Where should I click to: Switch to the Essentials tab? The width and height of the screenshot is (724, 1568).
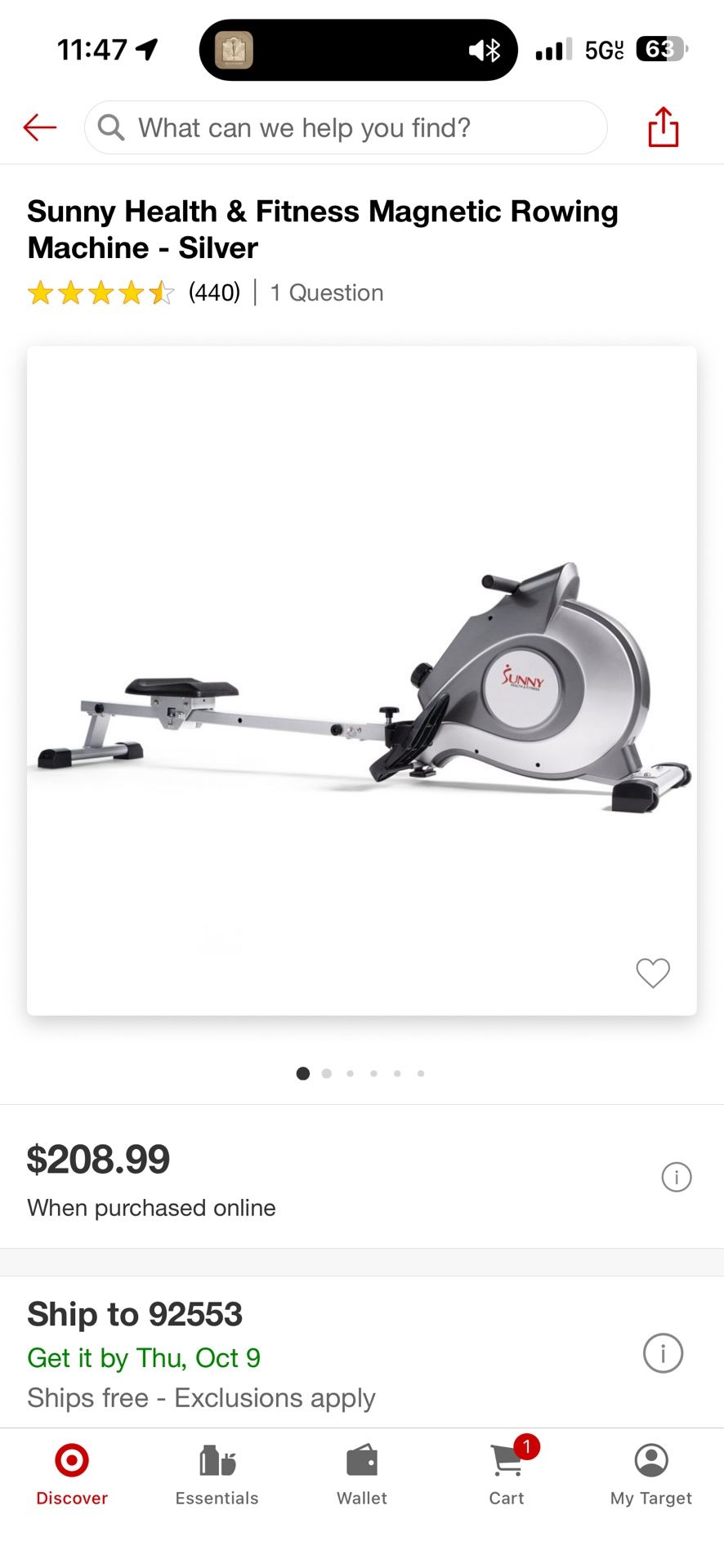(217, 1473)
